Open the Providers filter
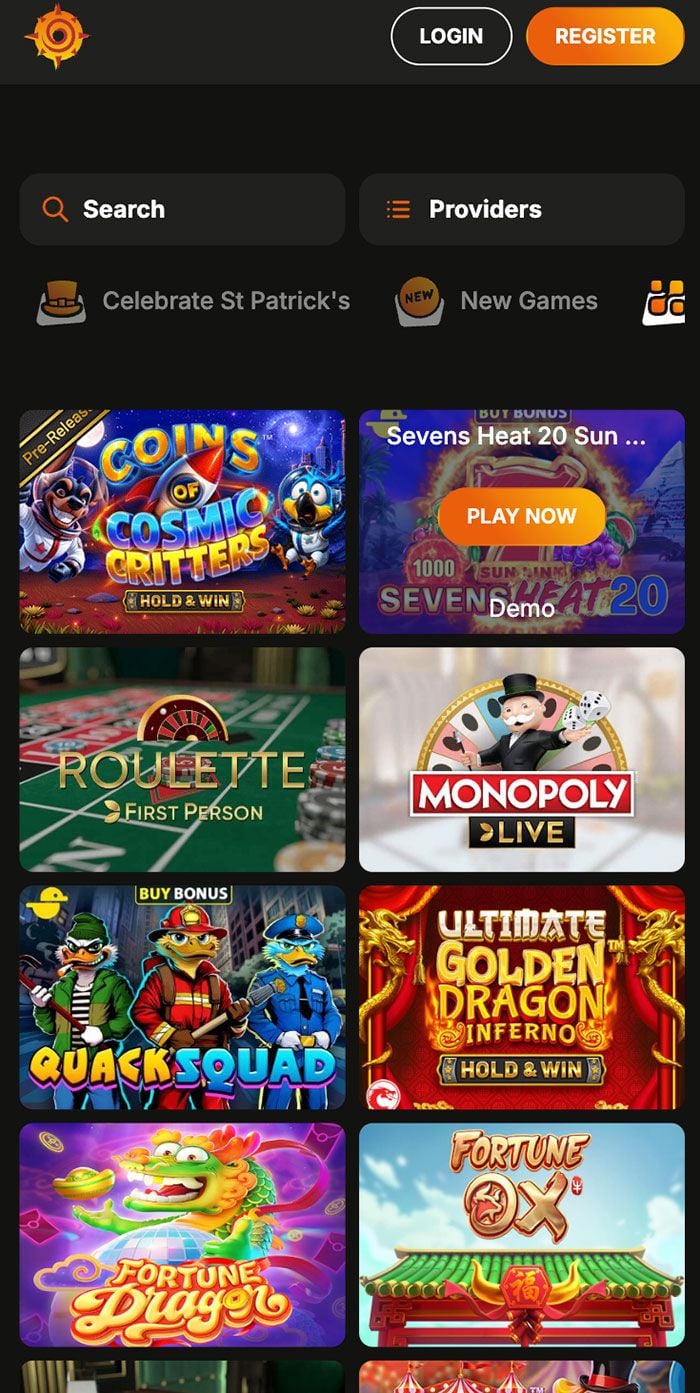 coord(522,209)
